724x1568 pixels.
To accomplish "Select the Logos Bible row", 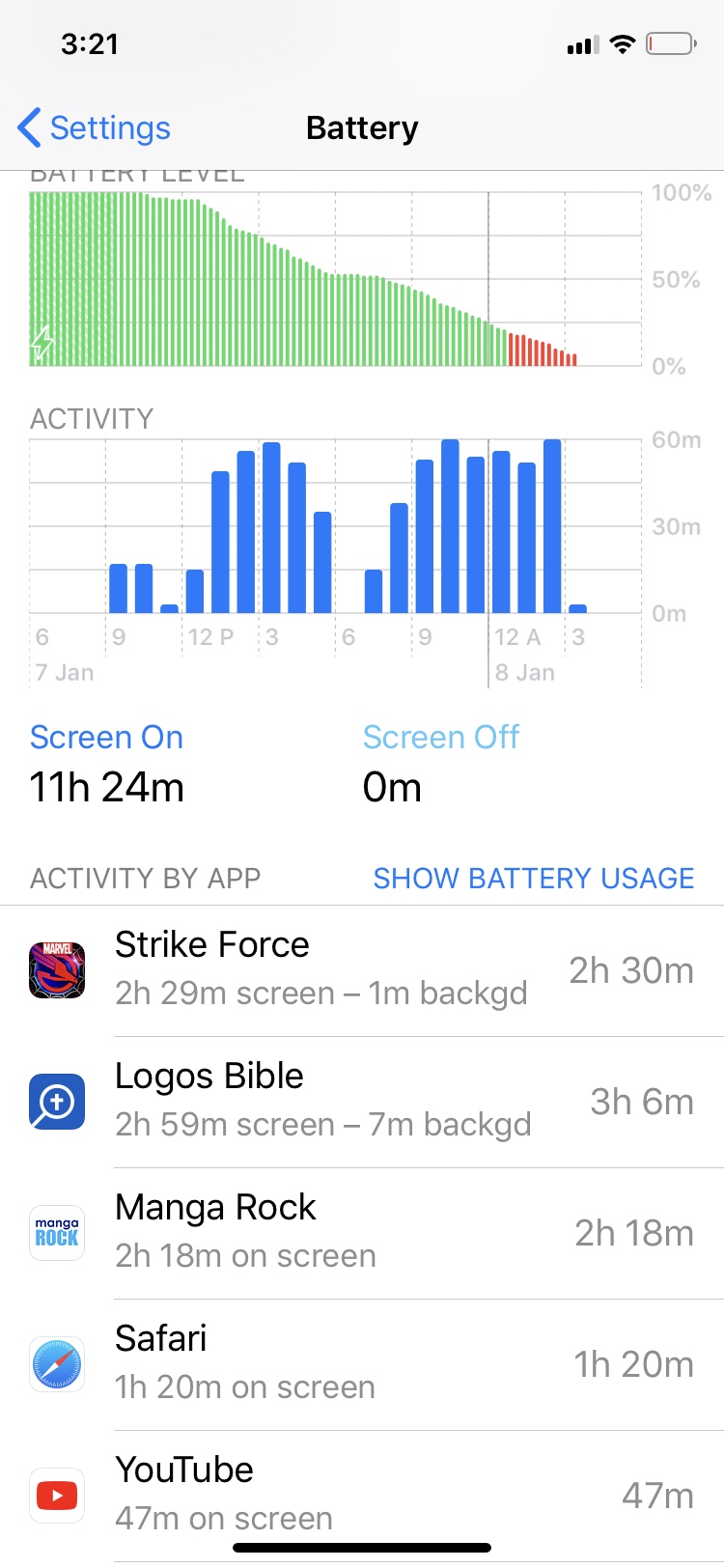I will [x=362, y=1102].
